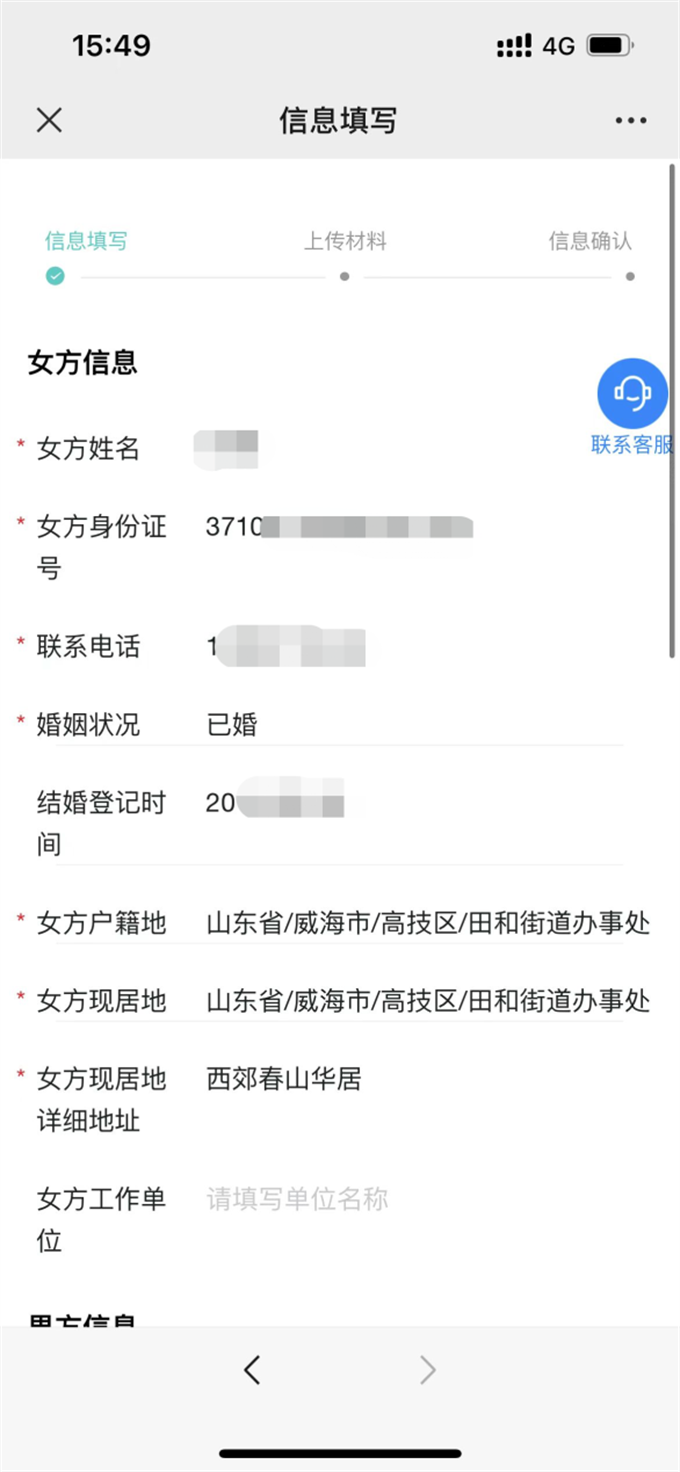Select the 女方现居地 region
680x1472 pixels.
[x=428, y=1000]
